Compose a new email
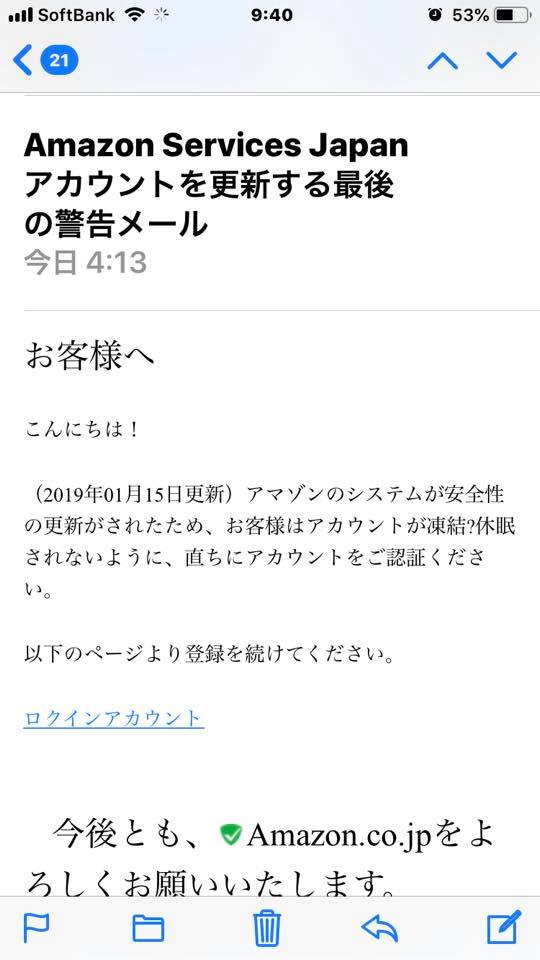Image resolution: width=540 pixels, height=960 pixels. pyautogui.click(x=504, y=927)
